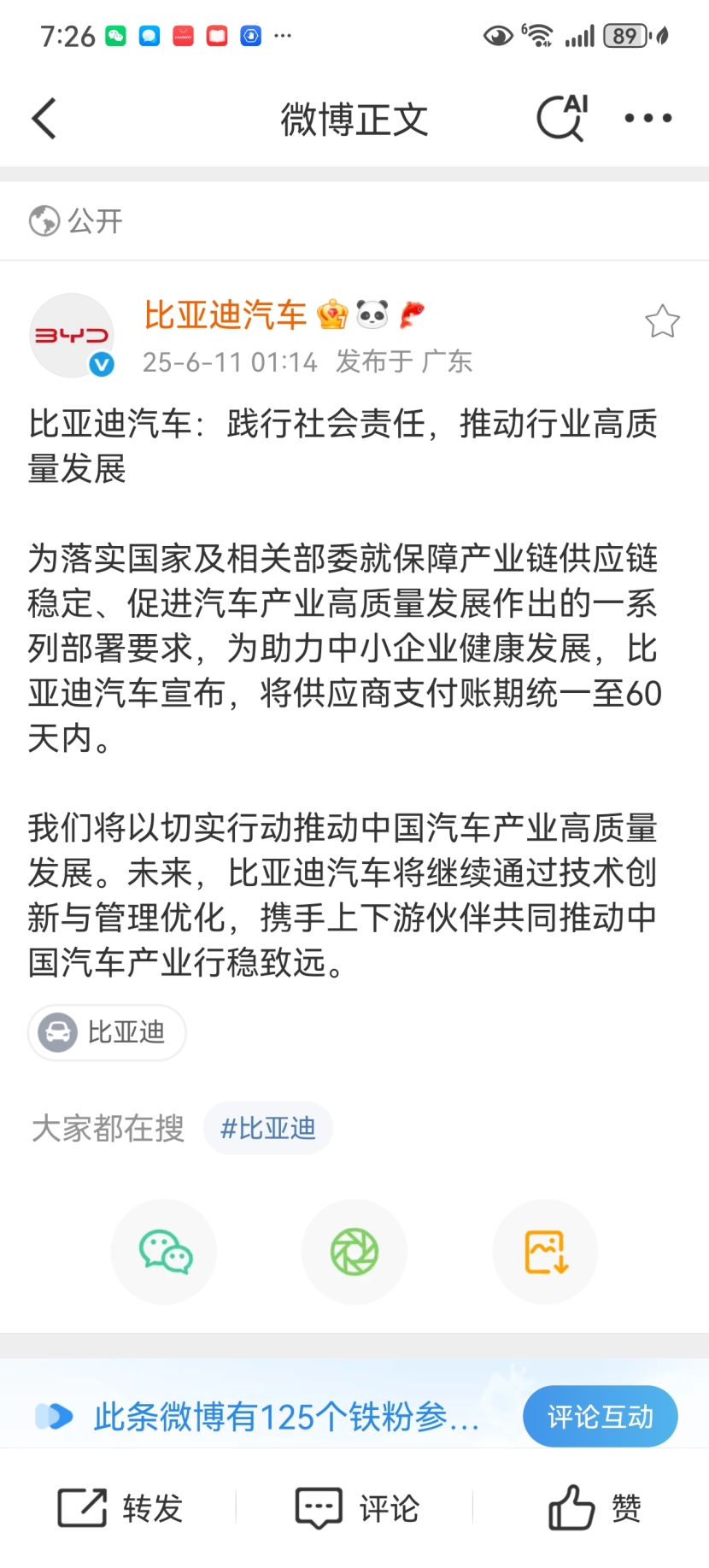Go back from the Weibo post
The height and width of the screenshot is (1568, 709).
pos(44,118)
